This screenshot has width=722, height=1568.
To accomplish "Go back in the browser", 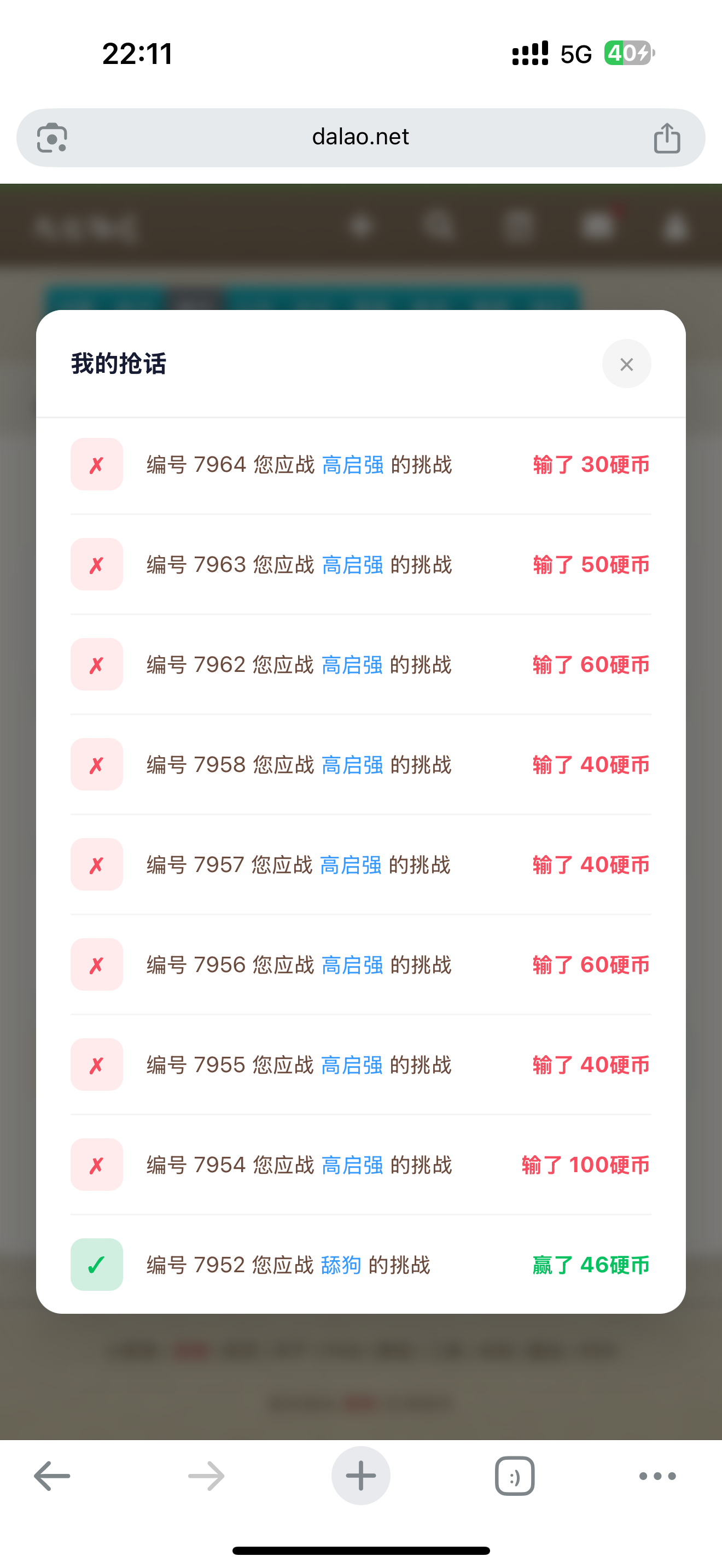I will (53, 1476).
